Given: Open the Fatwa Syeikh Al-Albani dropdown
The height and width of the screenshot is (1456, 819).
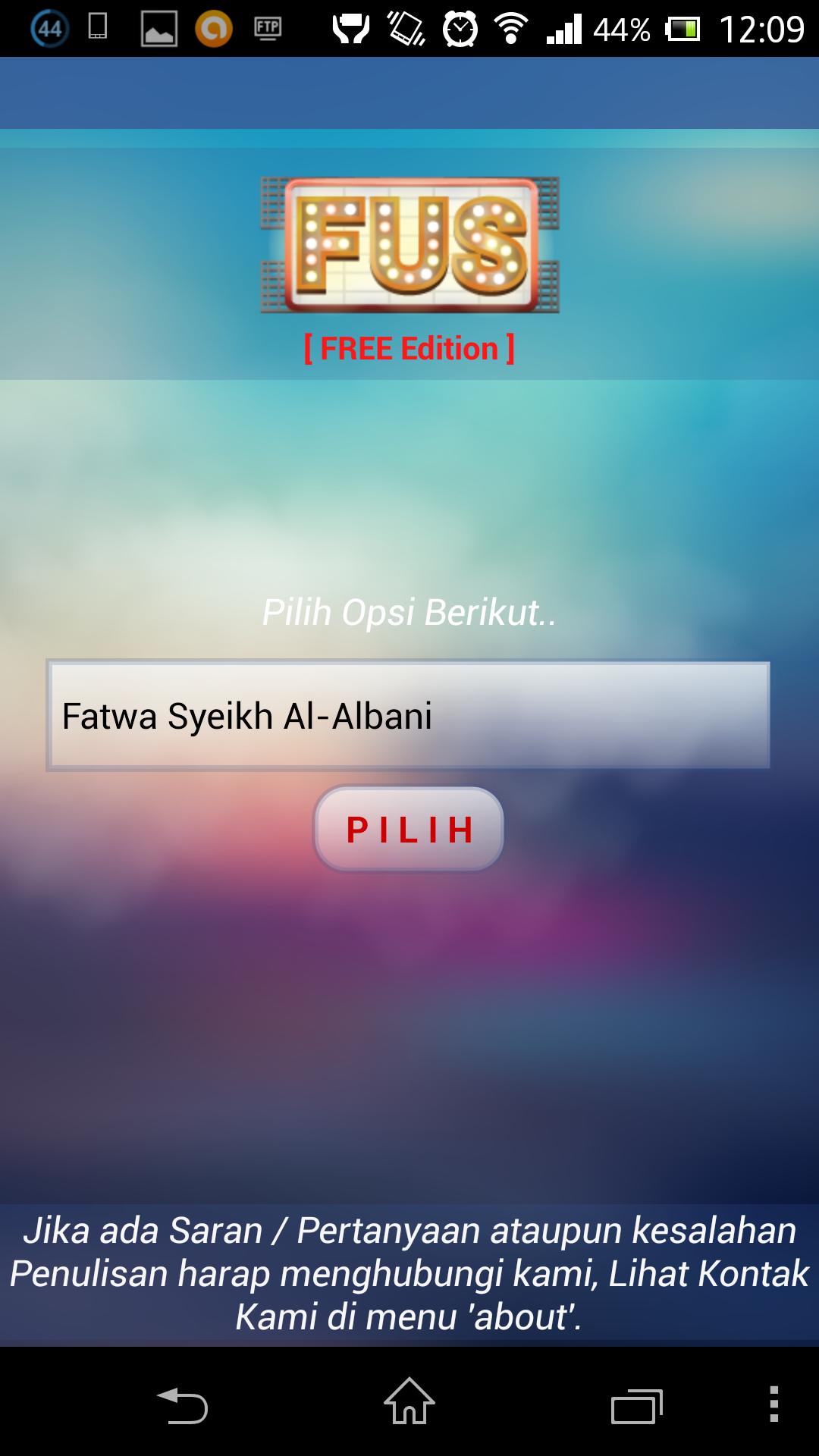Looking at the screenshot, I should click(408, 716).
